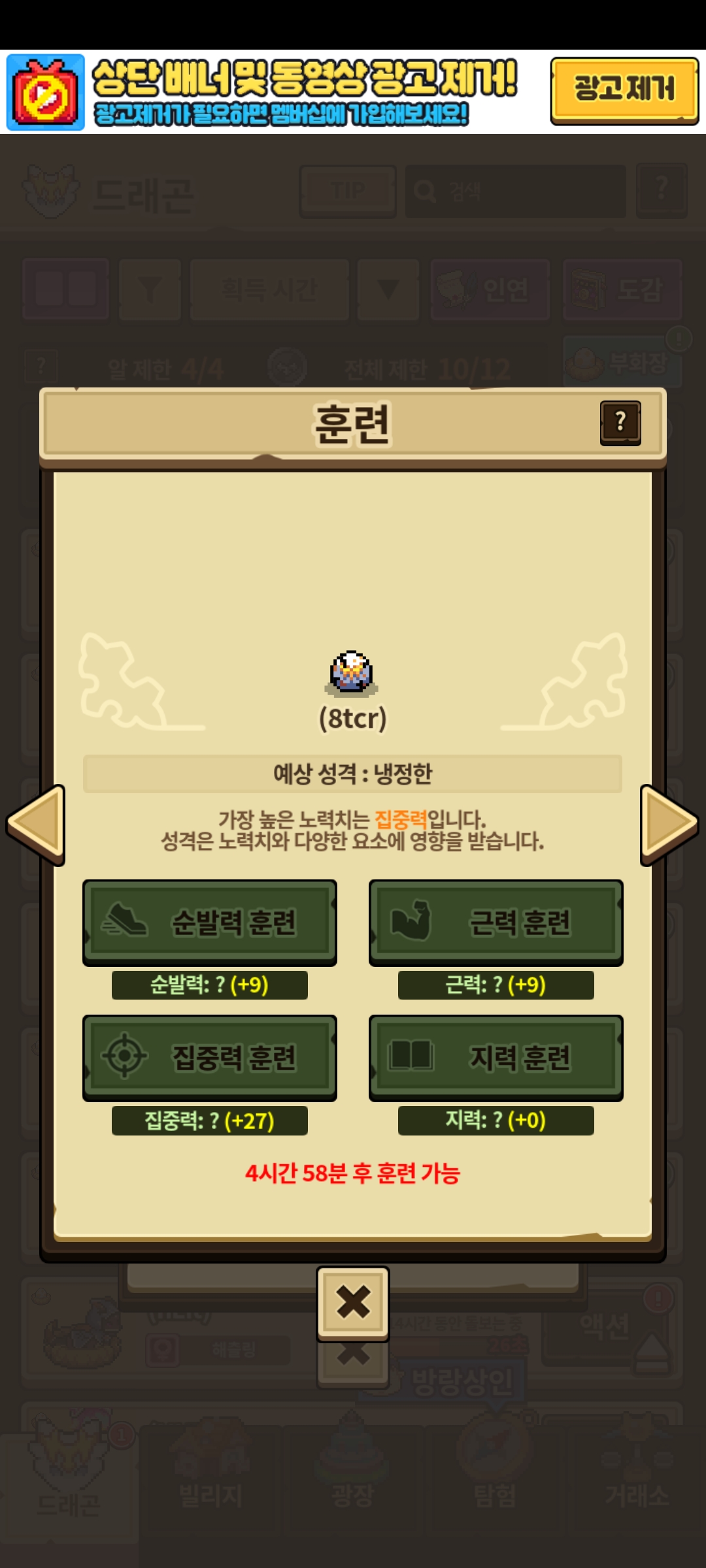Choose 지력 훈련

pyautogui.click(x=496, y=1058)
